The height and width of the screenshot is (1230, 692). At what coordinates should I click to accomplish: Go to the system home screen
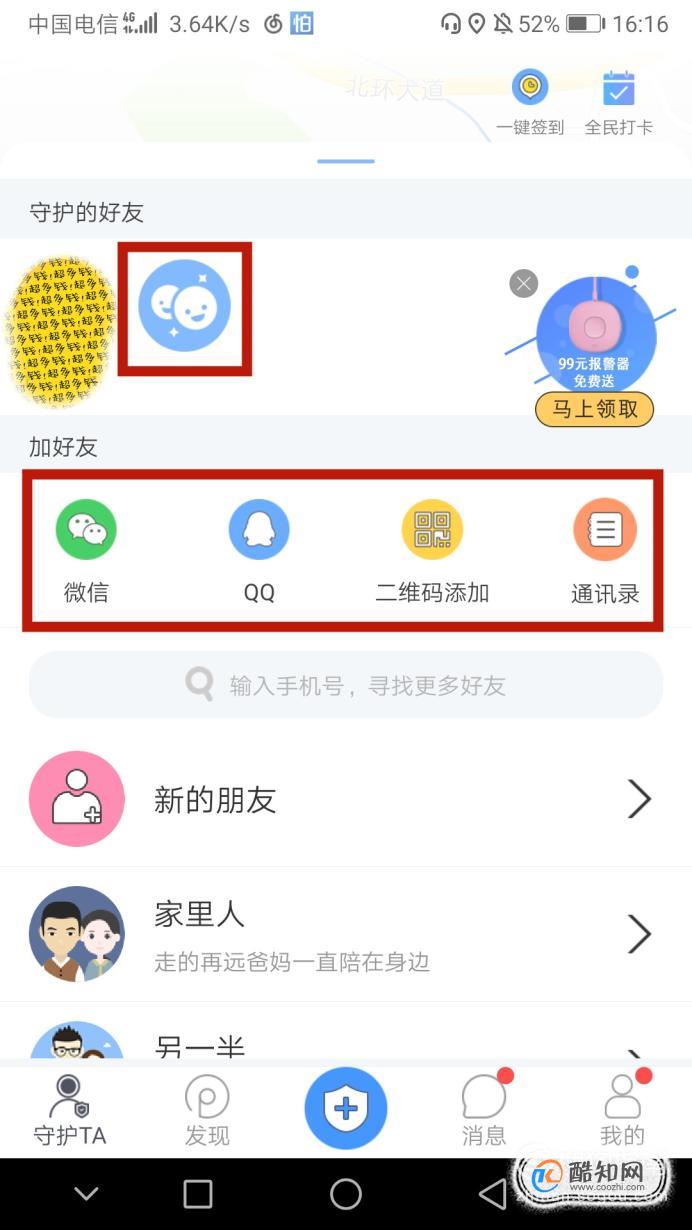click(346, 1193)
